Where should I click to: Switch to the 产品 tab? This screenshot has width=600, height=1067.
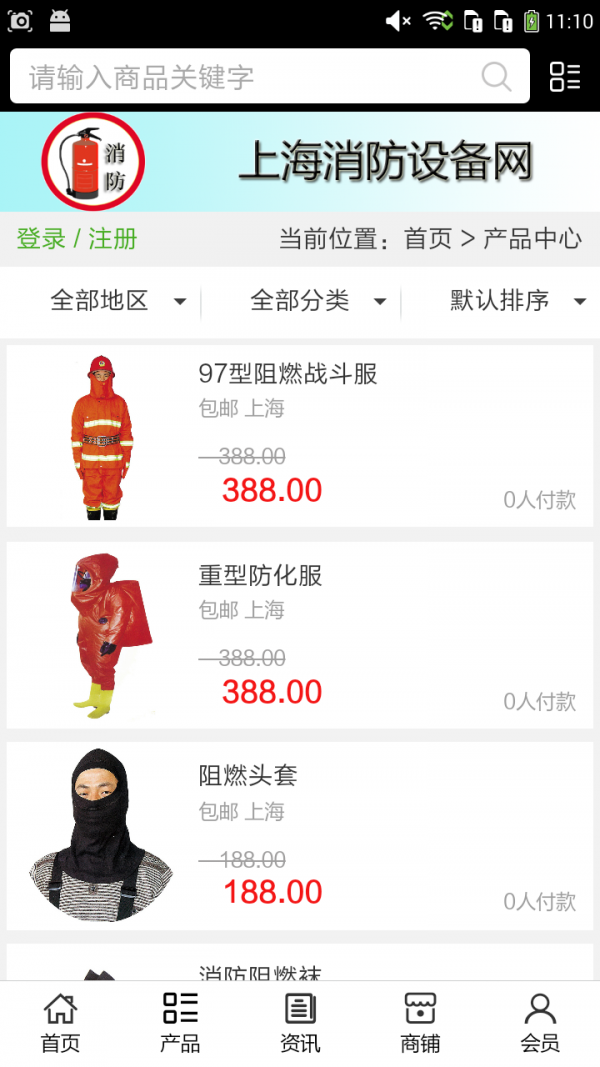click(x=180, y=1023)
